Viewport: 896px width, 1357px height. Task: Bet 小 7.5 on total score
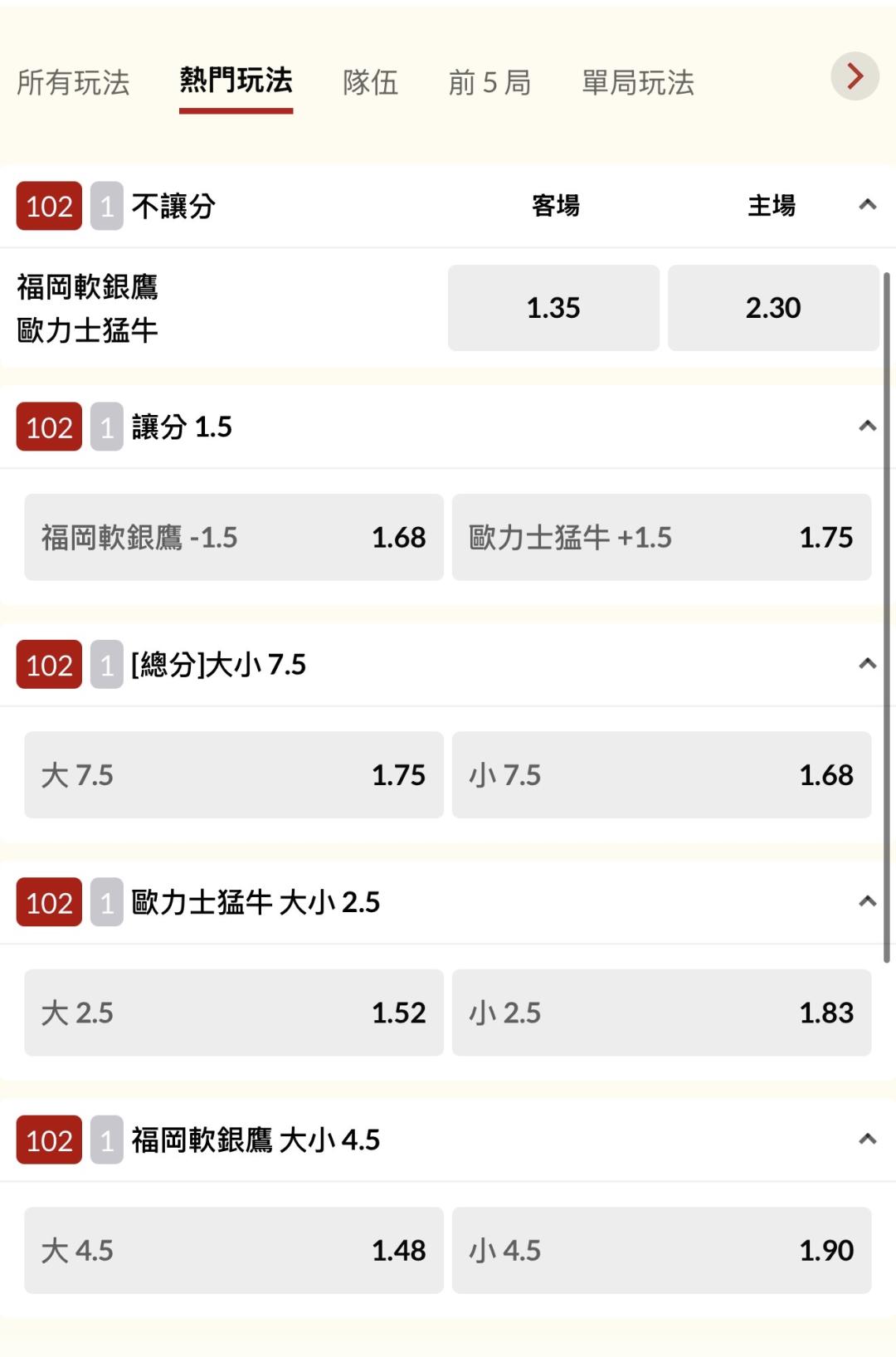pos(661,774)
